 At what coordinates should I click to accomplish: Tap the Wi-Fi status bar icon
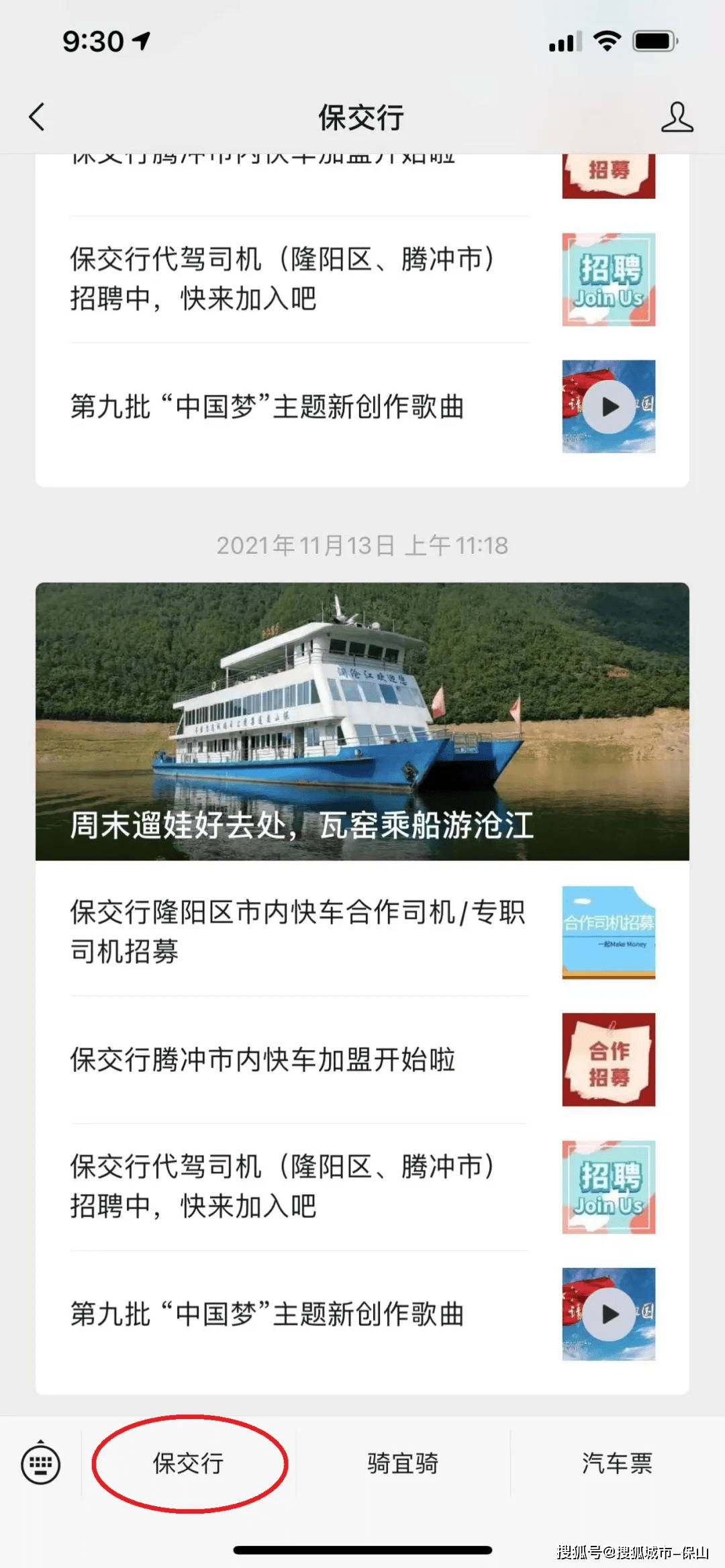point(606,42)
